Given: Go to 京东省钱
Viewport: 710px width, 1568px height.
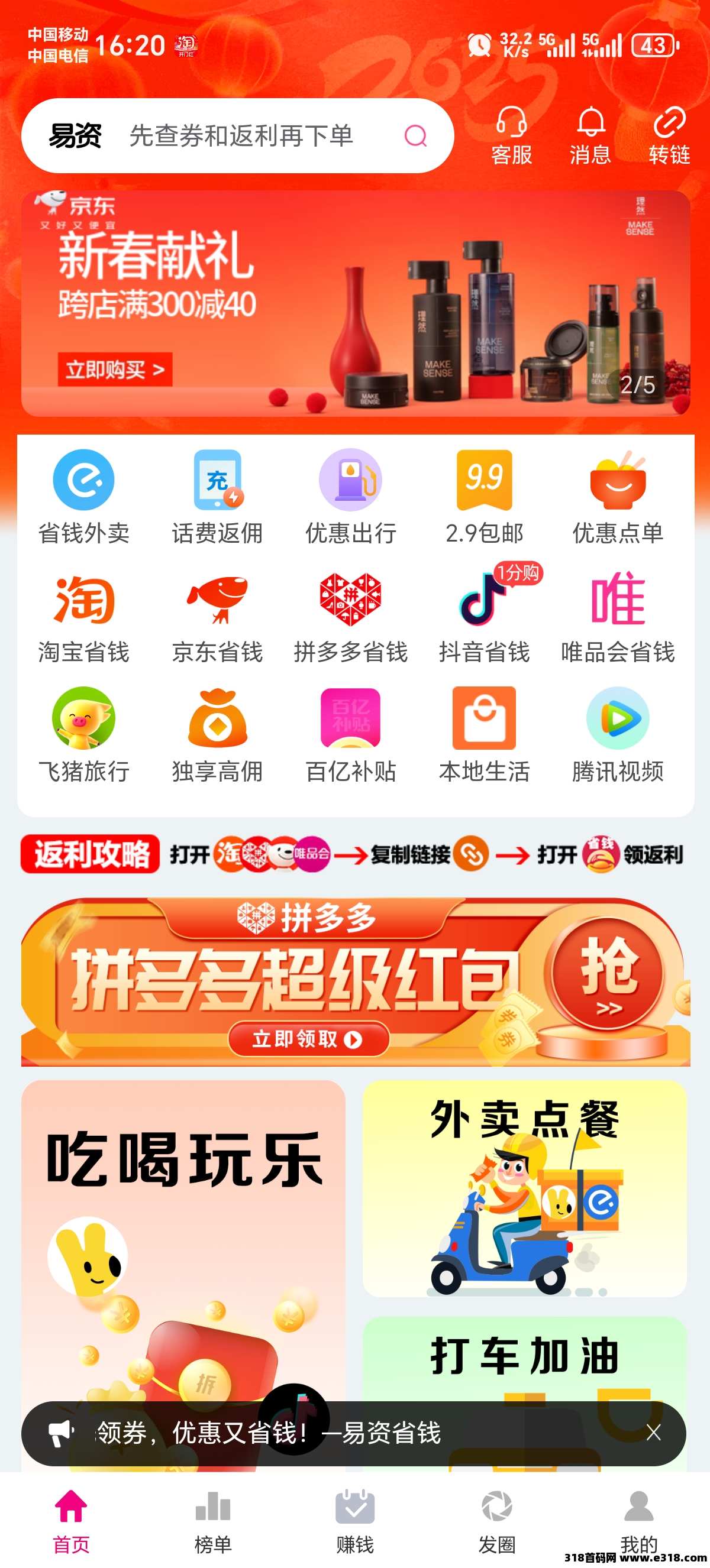Looking at the screenshot, I should point(217,616).
